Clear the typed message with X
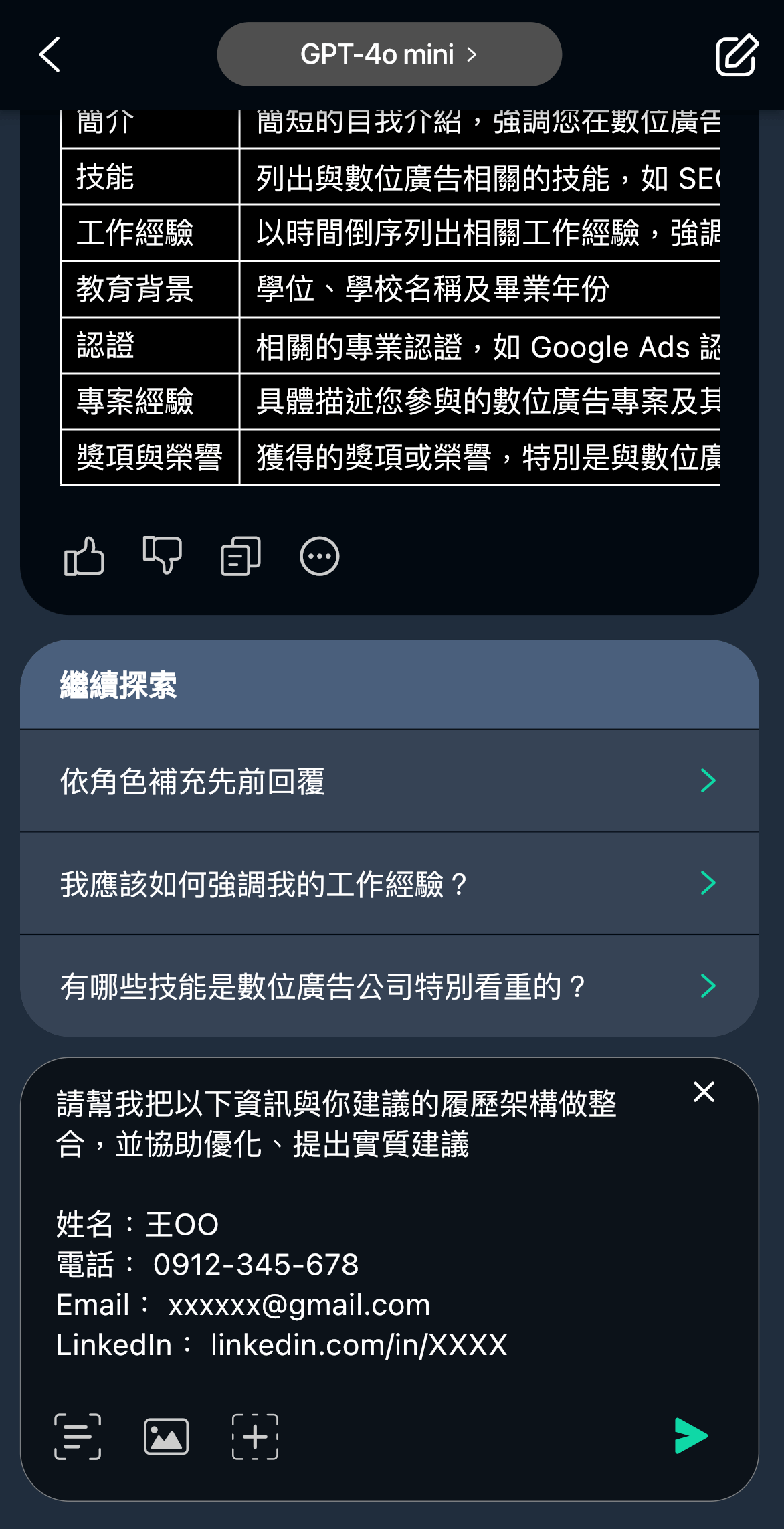Image resolution: width=784 pixels, height=1529 pixels. click(x=704, y=1092)
